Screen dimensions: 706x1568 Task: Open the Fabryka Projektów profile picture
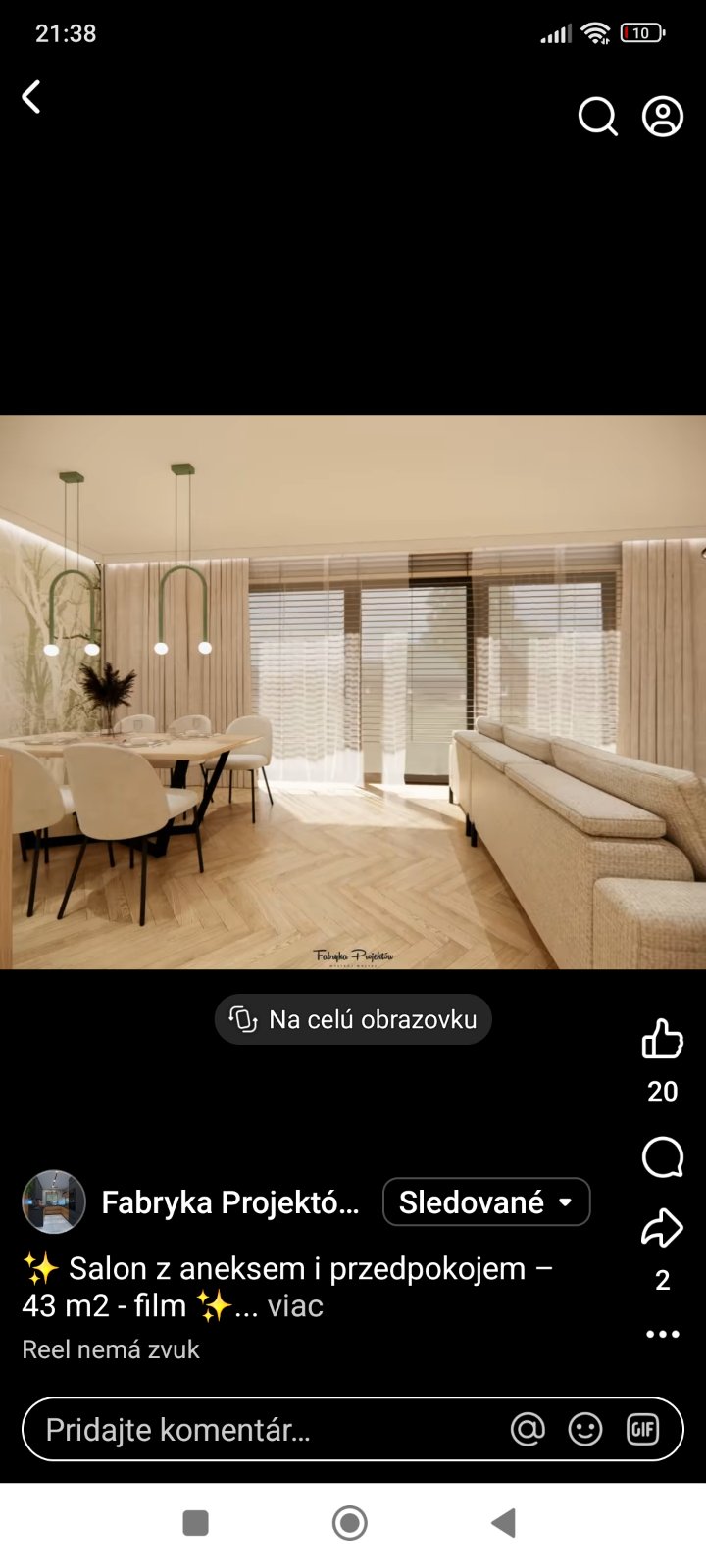[54, 1201]
